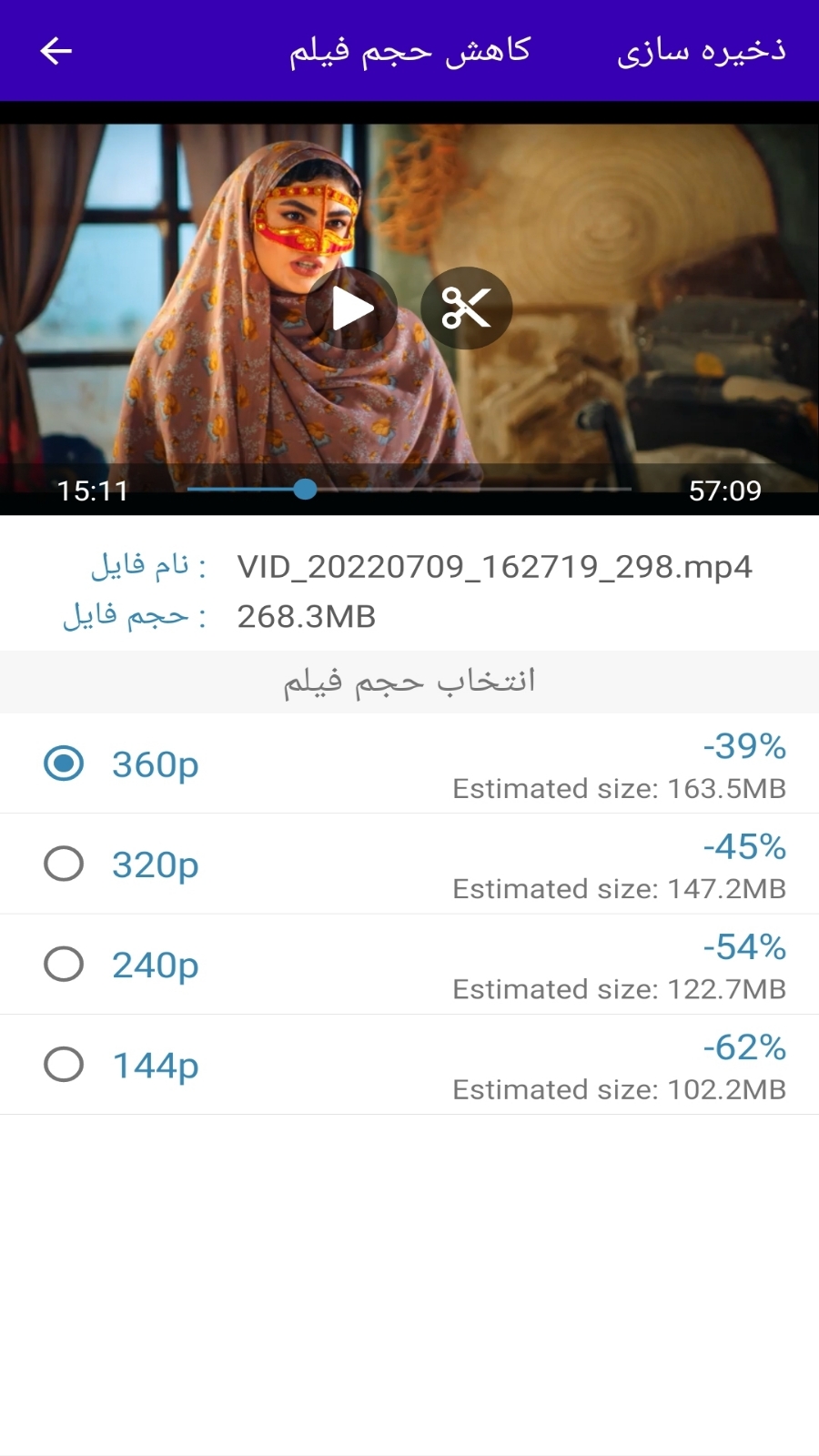
Task: Select the 360p resolution option
Action: pos(63,763)
